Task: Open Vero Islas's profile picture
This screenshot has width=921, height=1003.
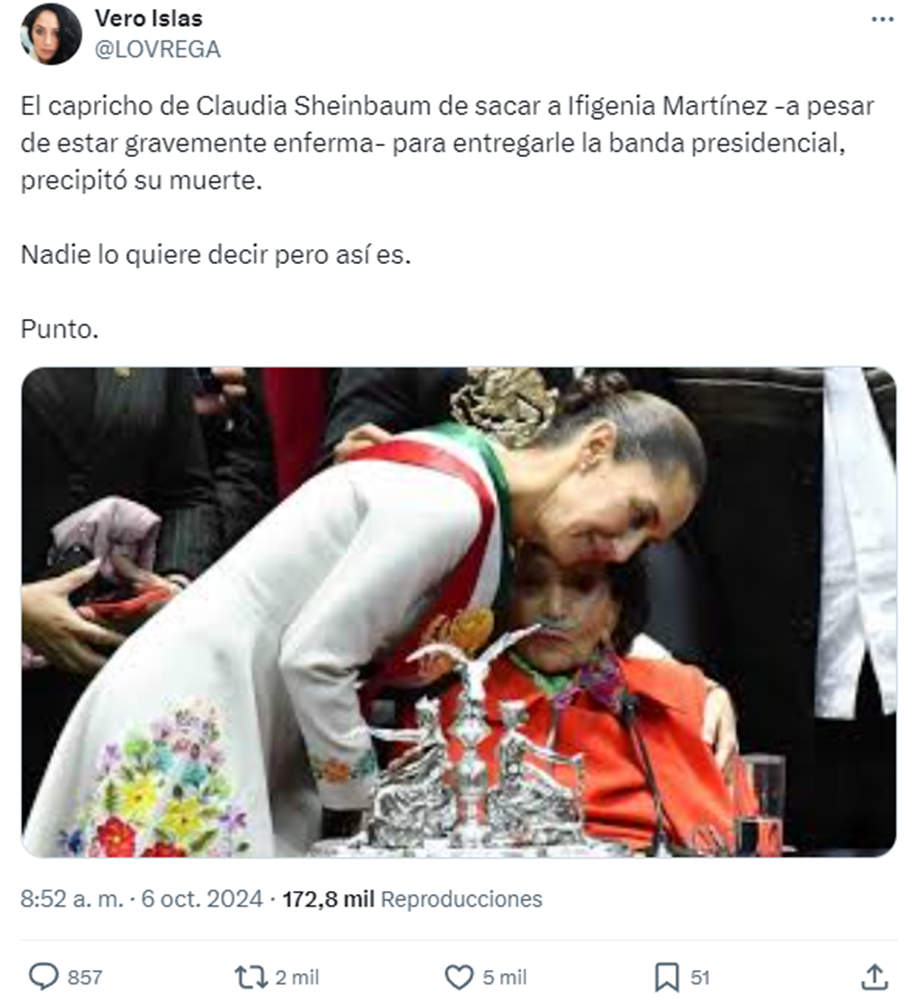Action: pos(50,34)
